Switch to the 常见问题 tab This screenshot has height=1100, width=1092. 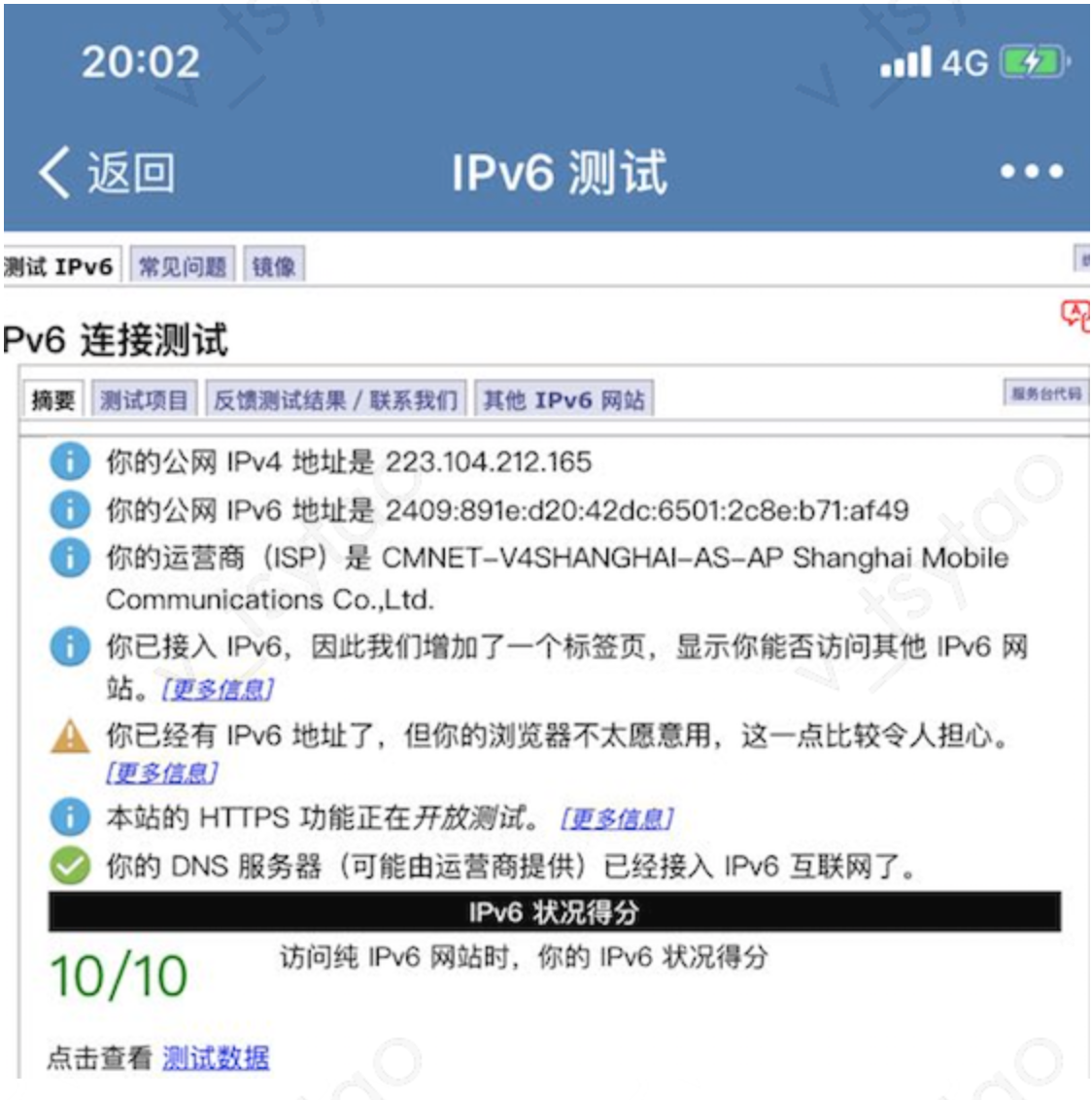[182, 266]
